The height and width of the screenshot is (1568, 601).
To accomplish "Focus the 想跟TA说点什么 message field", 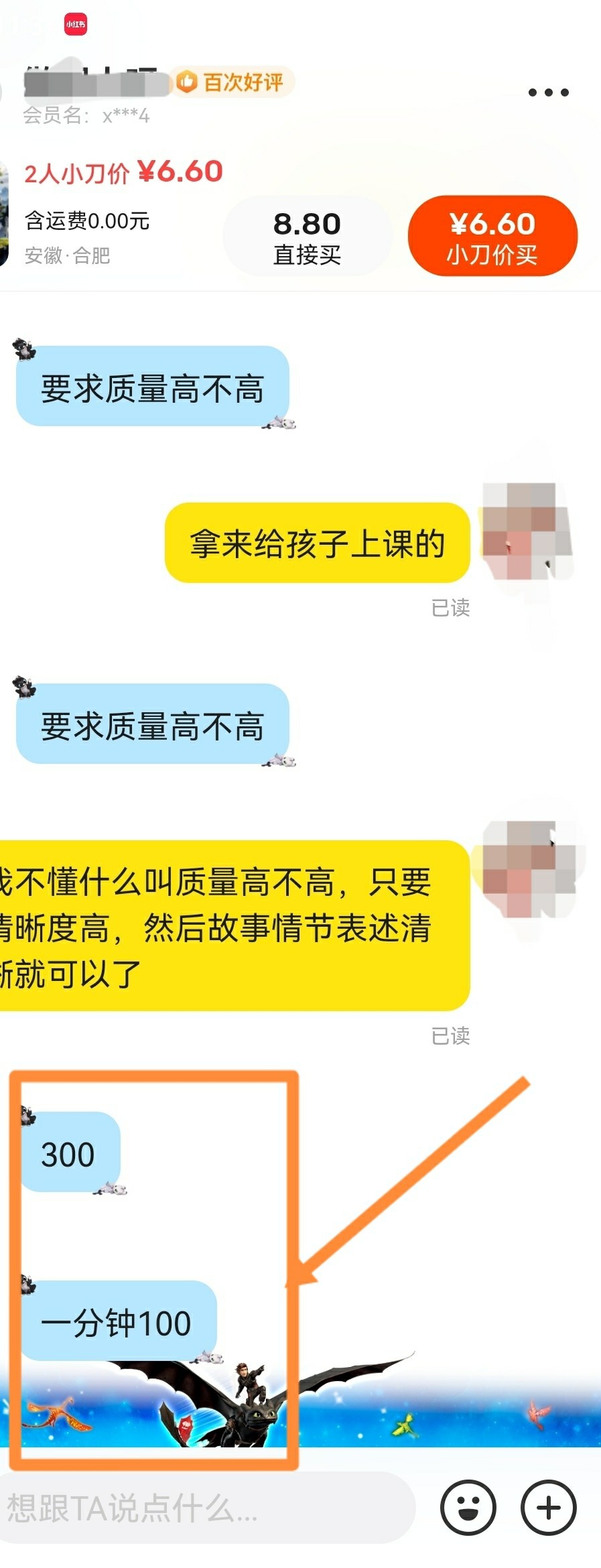I will click(201, 1508).
